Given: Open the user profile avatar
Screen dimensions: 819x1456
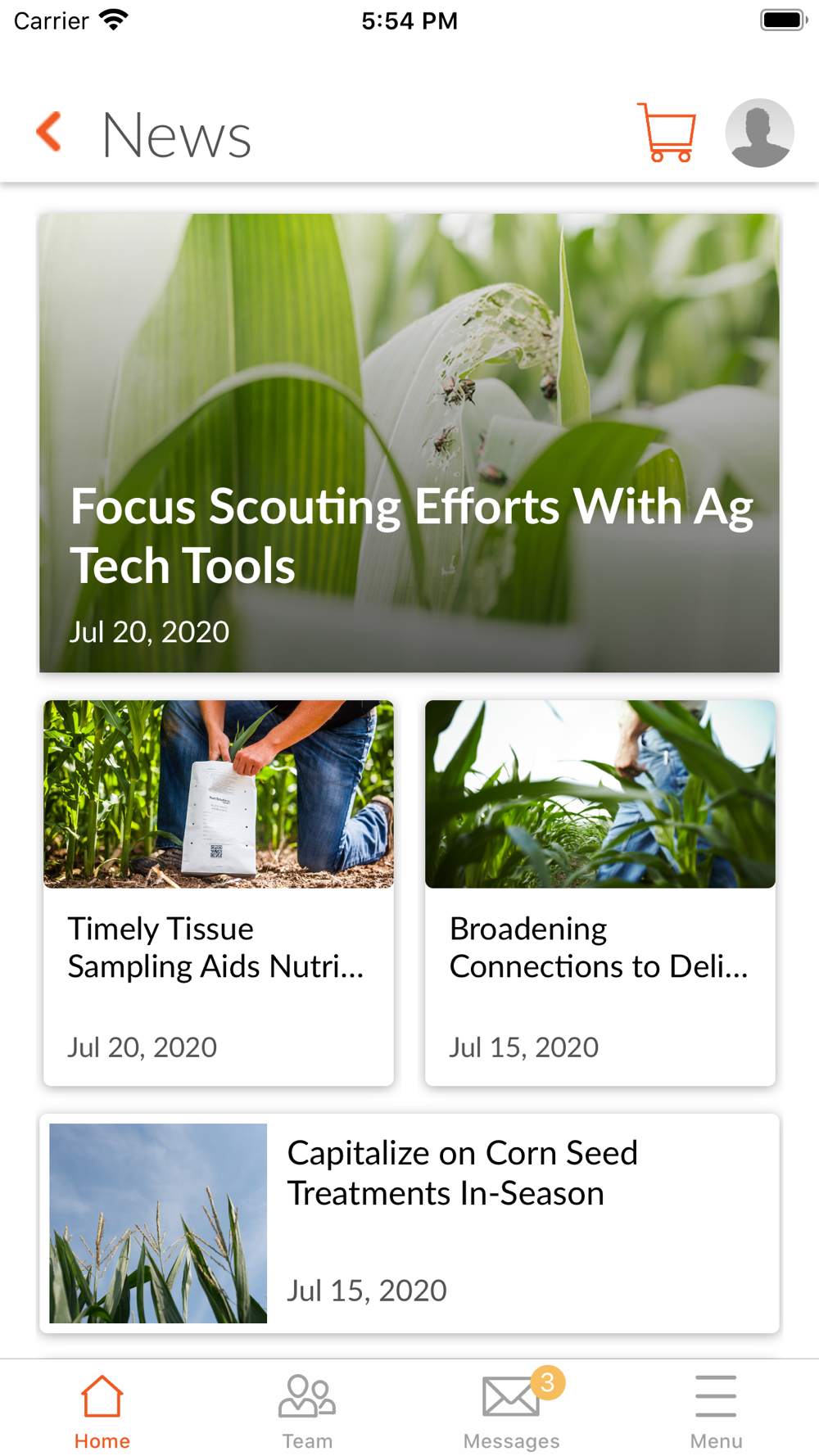Looking at the screenshot, I should coord(759,133).
